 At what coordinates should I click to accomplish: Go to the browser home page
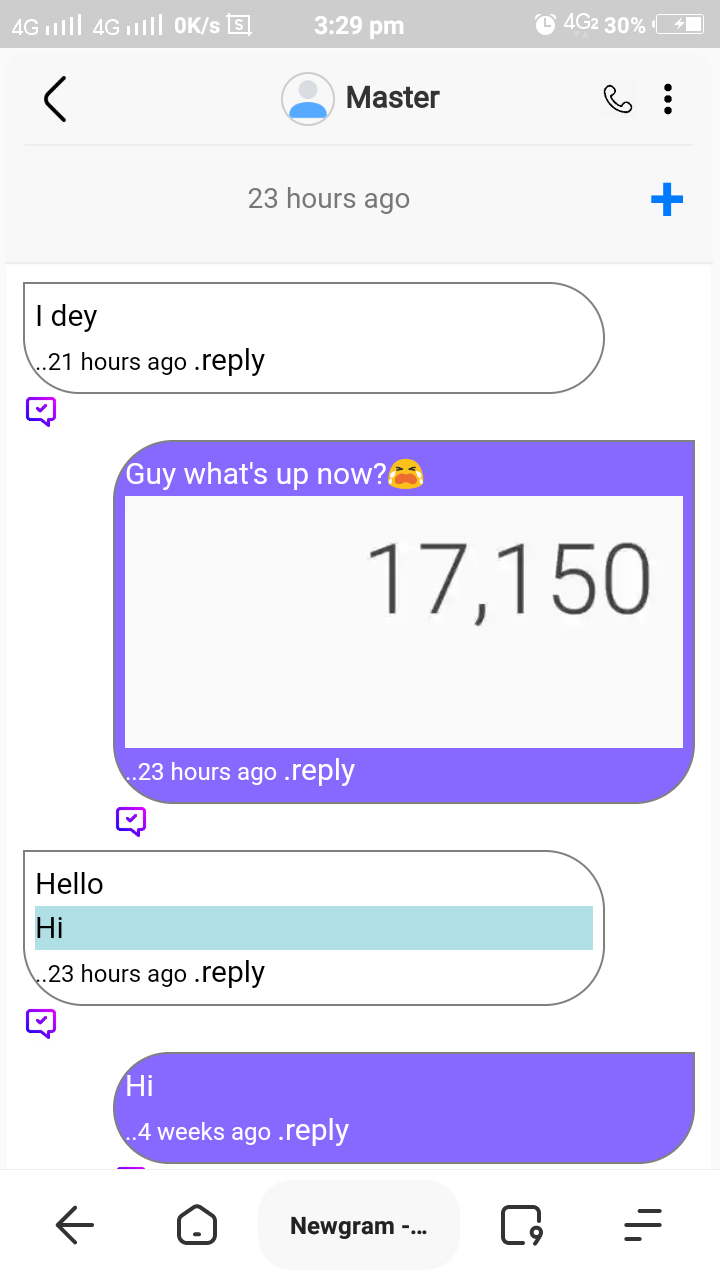196,1224
